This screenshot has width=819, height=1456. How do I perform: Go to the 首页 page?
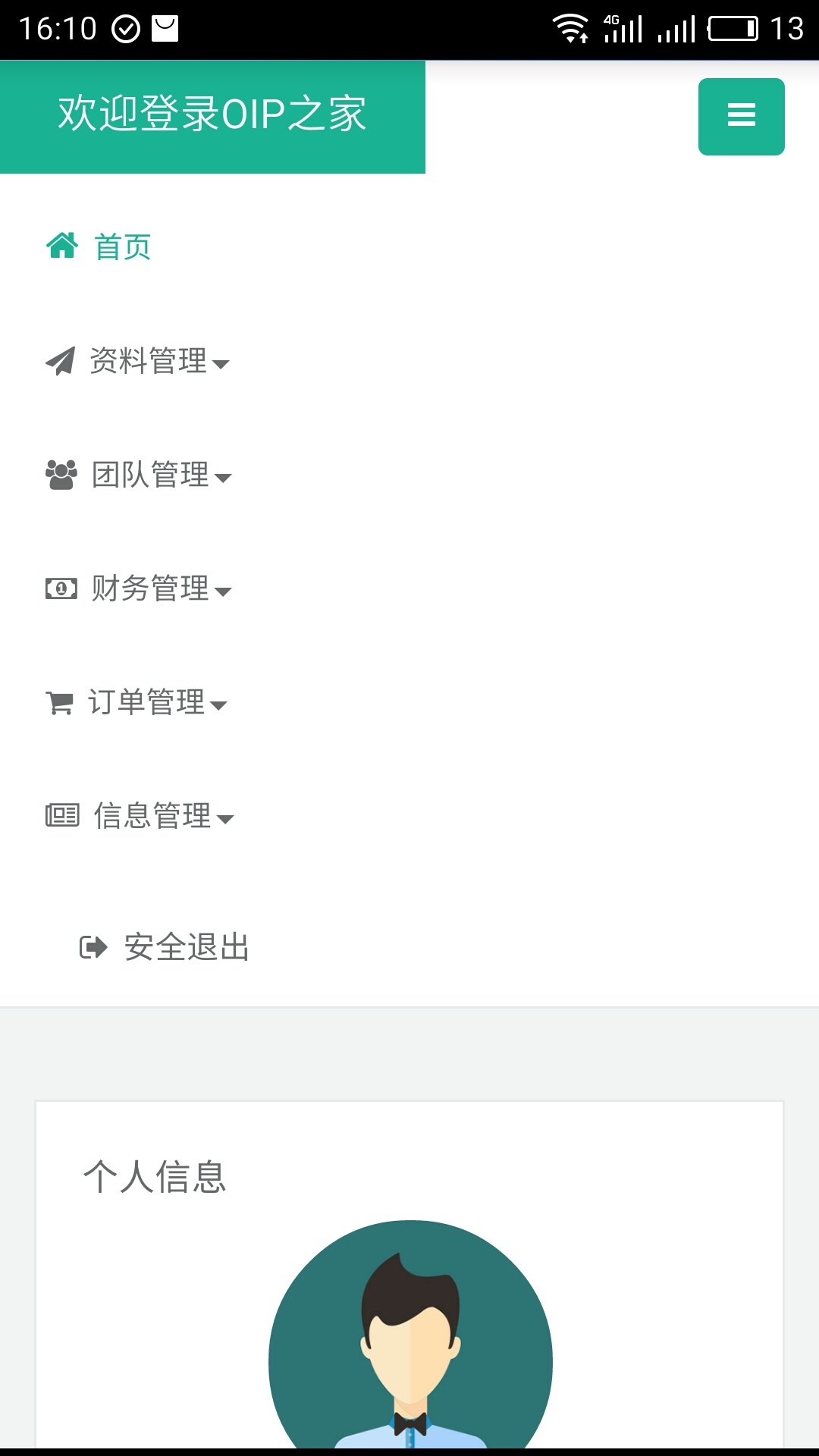coord(121,244)
